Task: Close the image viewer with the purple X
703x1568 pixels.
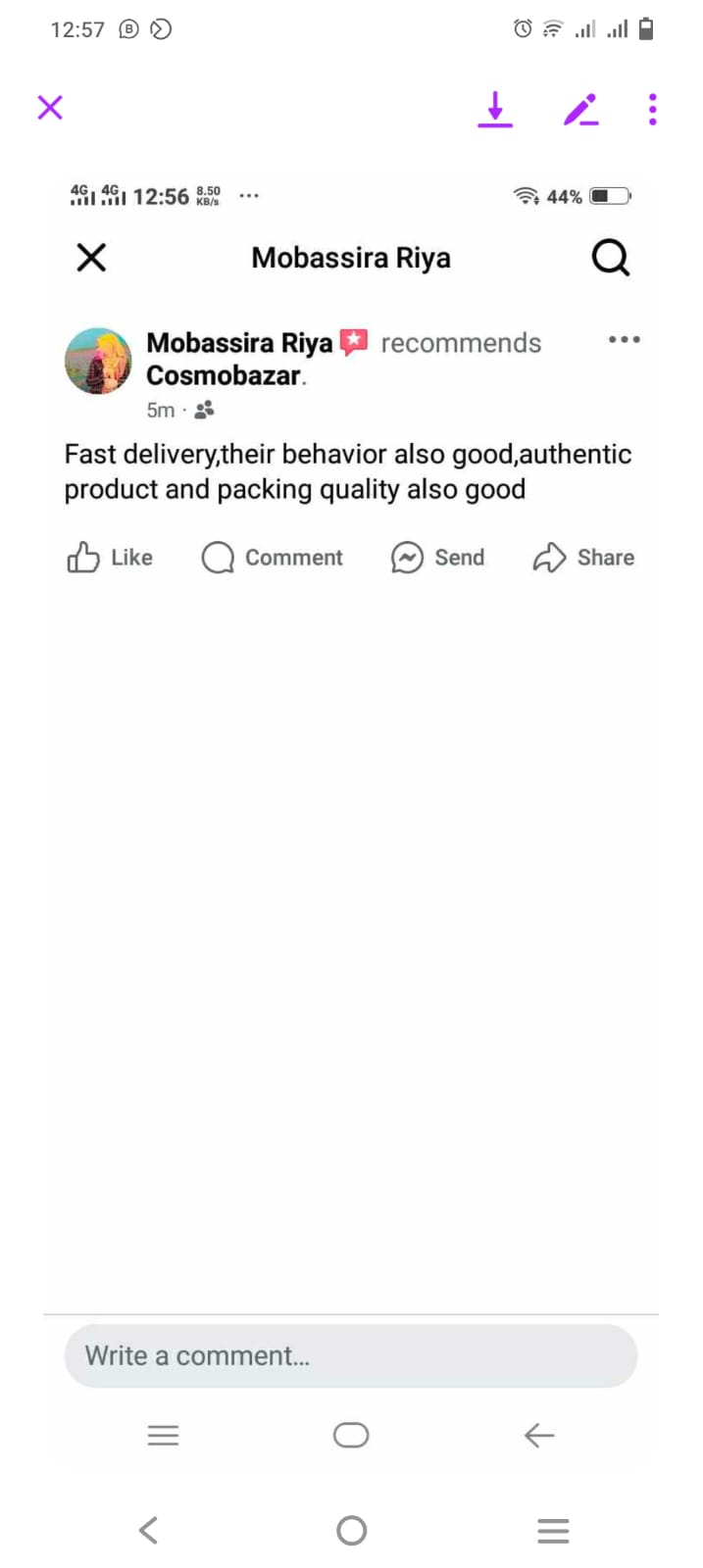Action: [x=50, y=108]
